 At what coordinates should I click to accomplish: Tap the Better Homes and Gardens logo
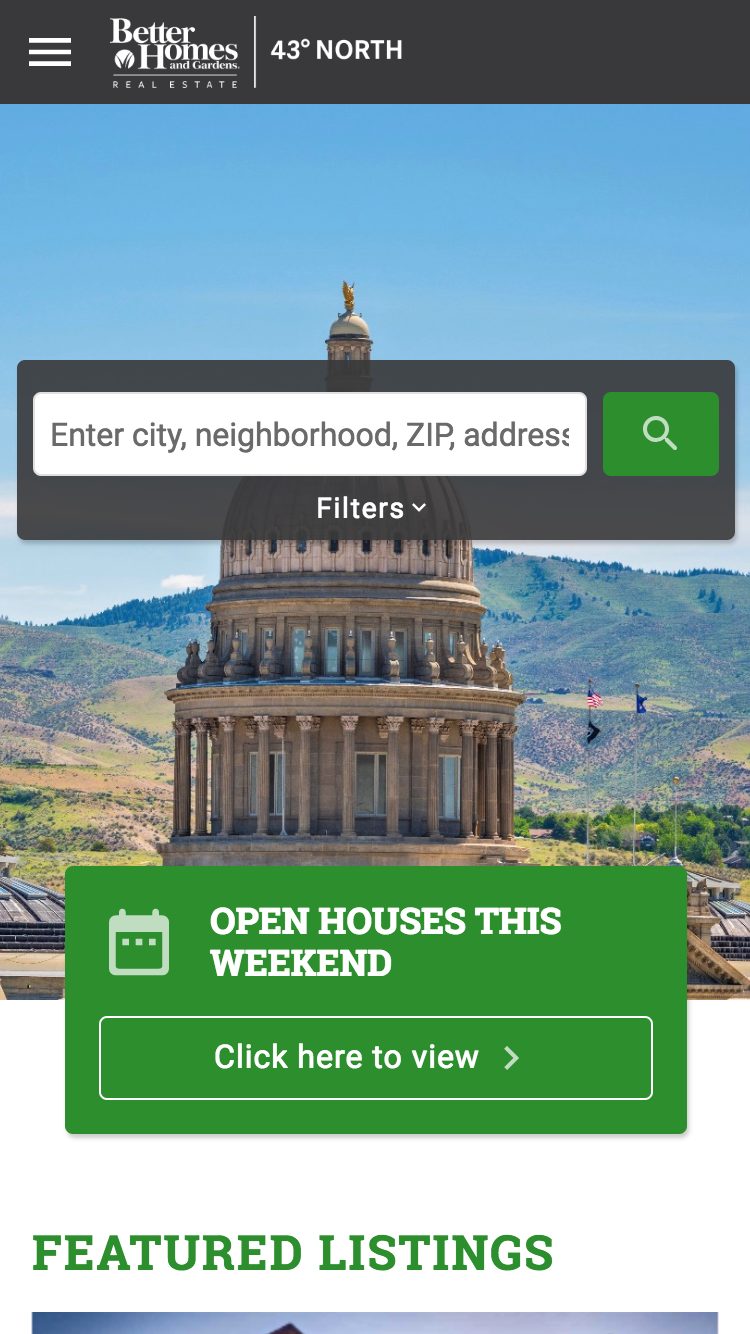coord(175,52)
